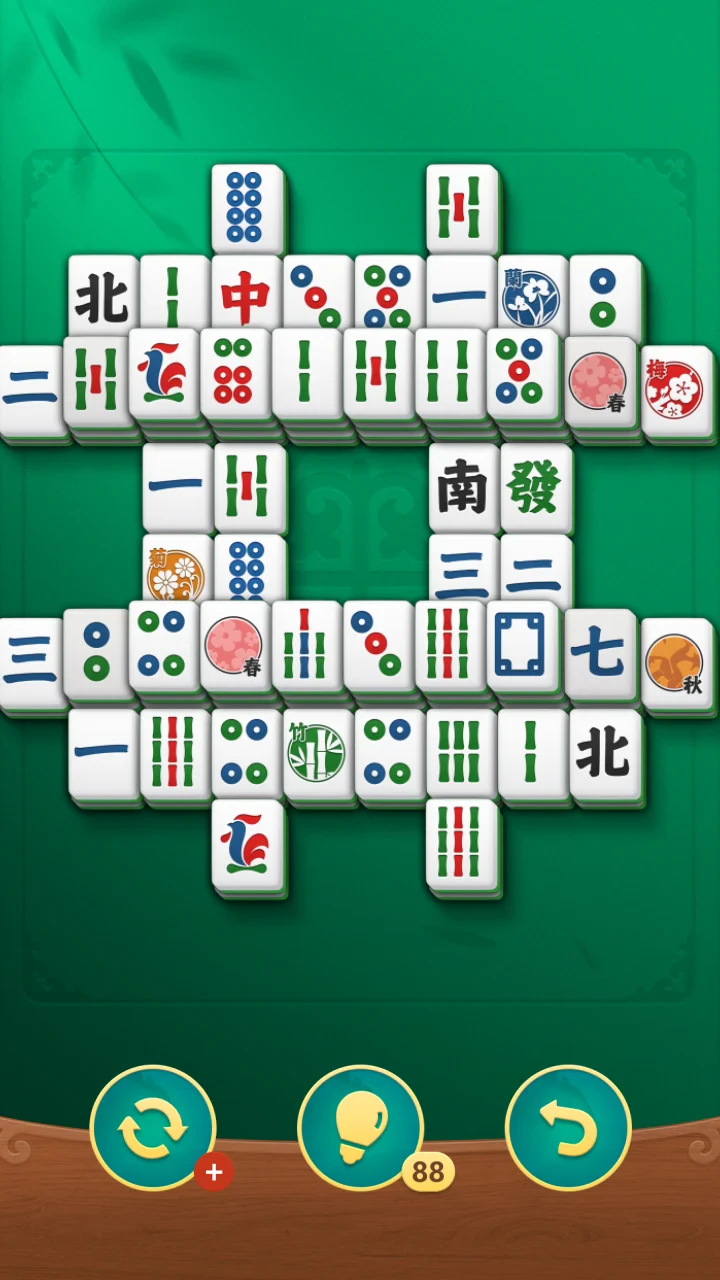Select the red dragon 中 tile
720x1280 pixels.
pyautogui.click(x=246, y=296)
